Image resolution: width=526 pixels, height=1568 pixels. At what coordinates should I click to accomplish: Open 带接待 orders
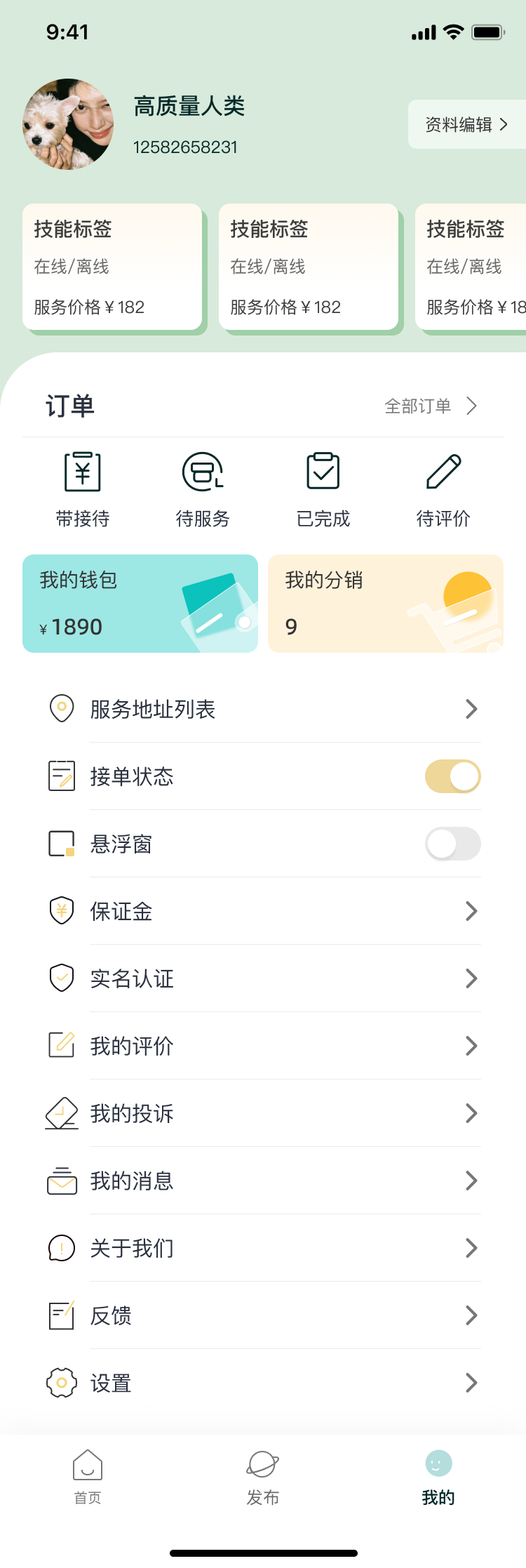click(83, 489)
